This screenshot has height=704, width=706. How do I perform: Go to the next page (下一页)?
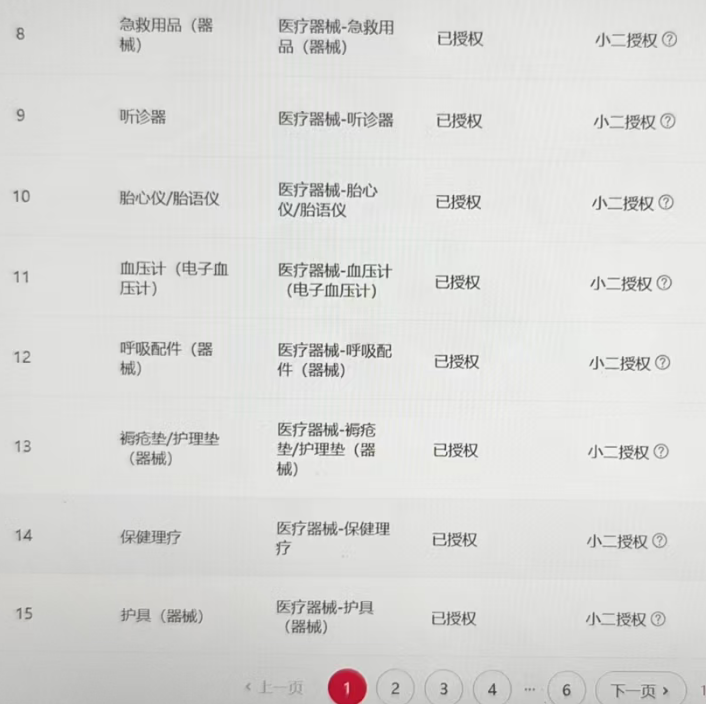tap(640, 690)
